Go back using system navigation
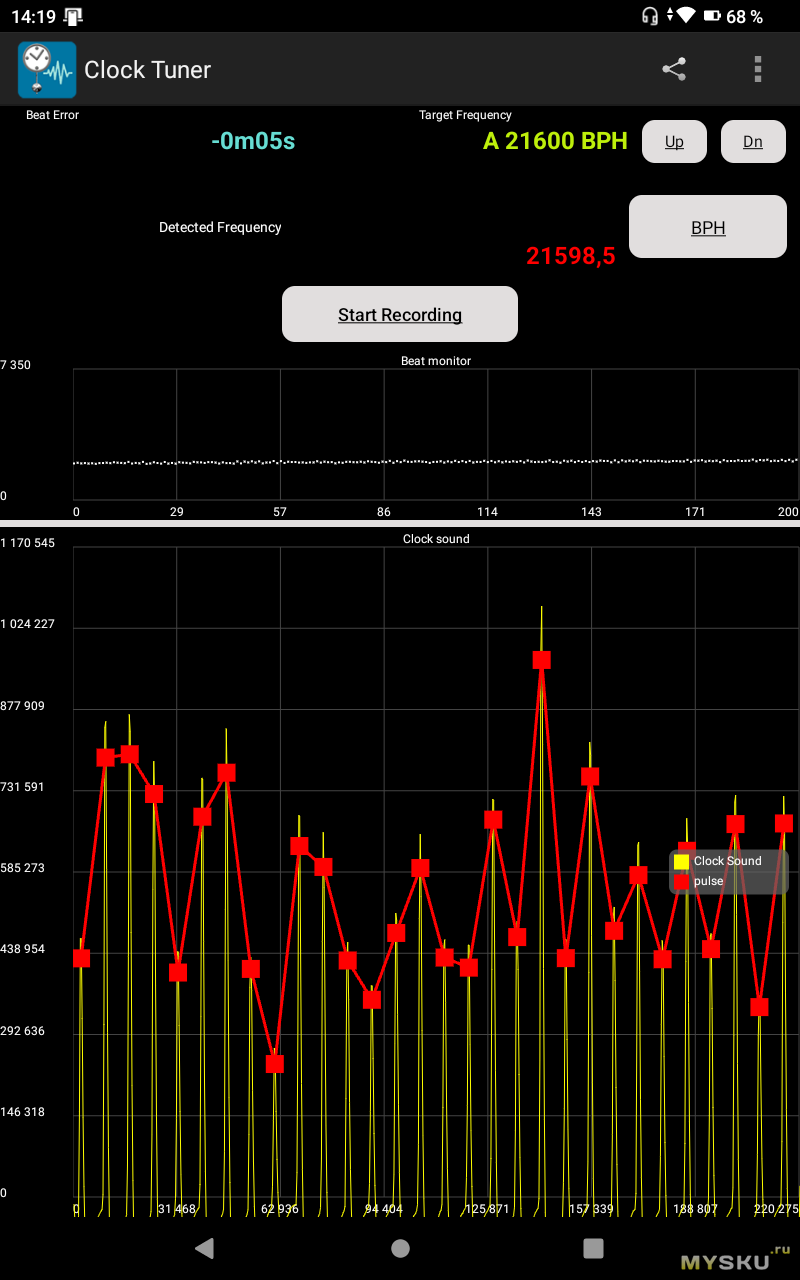The height and width of the screenshot is (1280, 800). [204, 1247]
